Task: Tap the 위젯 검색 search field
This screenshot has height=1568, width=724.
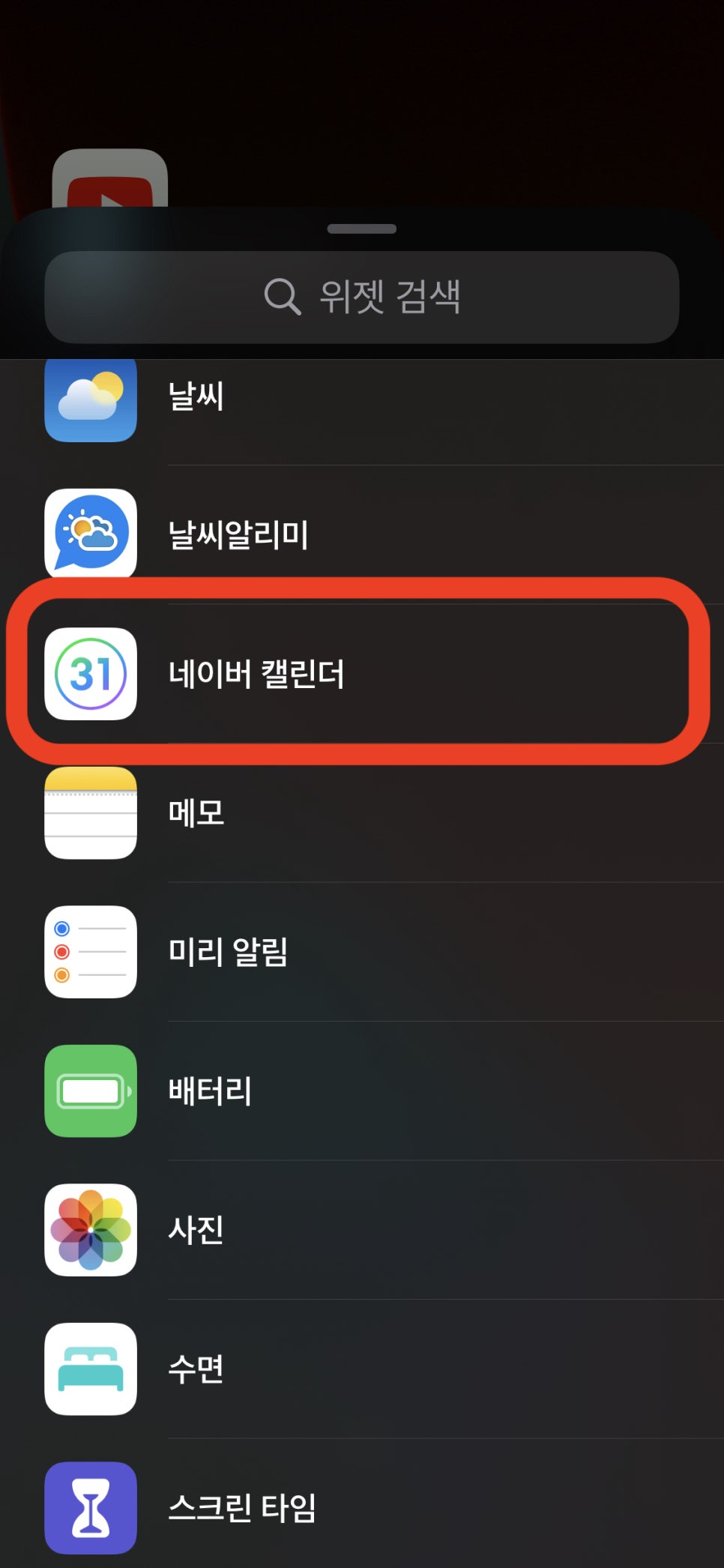Action: pos(362,297)
